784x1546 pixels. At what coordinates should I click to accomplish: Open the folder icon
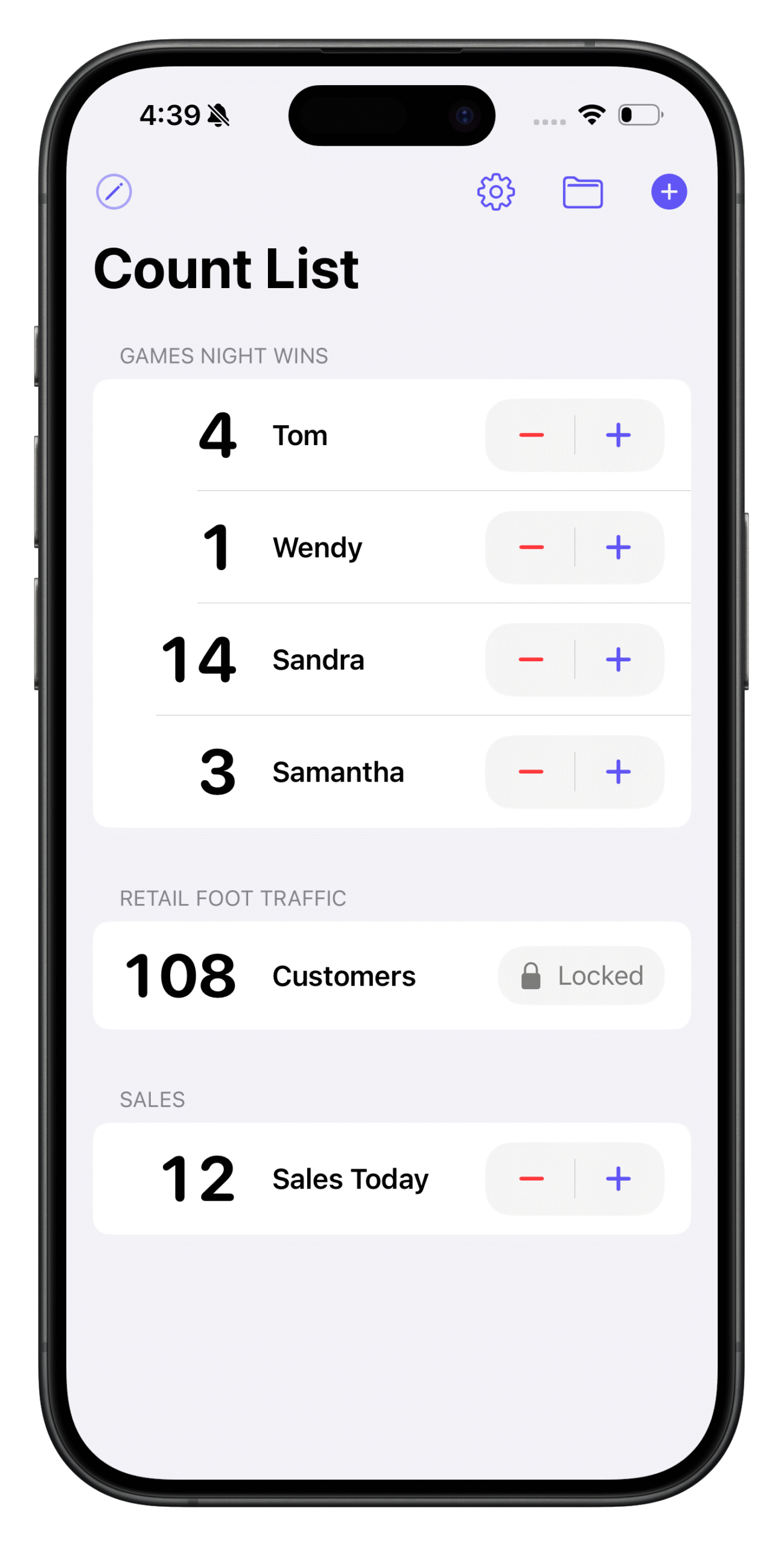click(582, 193)
